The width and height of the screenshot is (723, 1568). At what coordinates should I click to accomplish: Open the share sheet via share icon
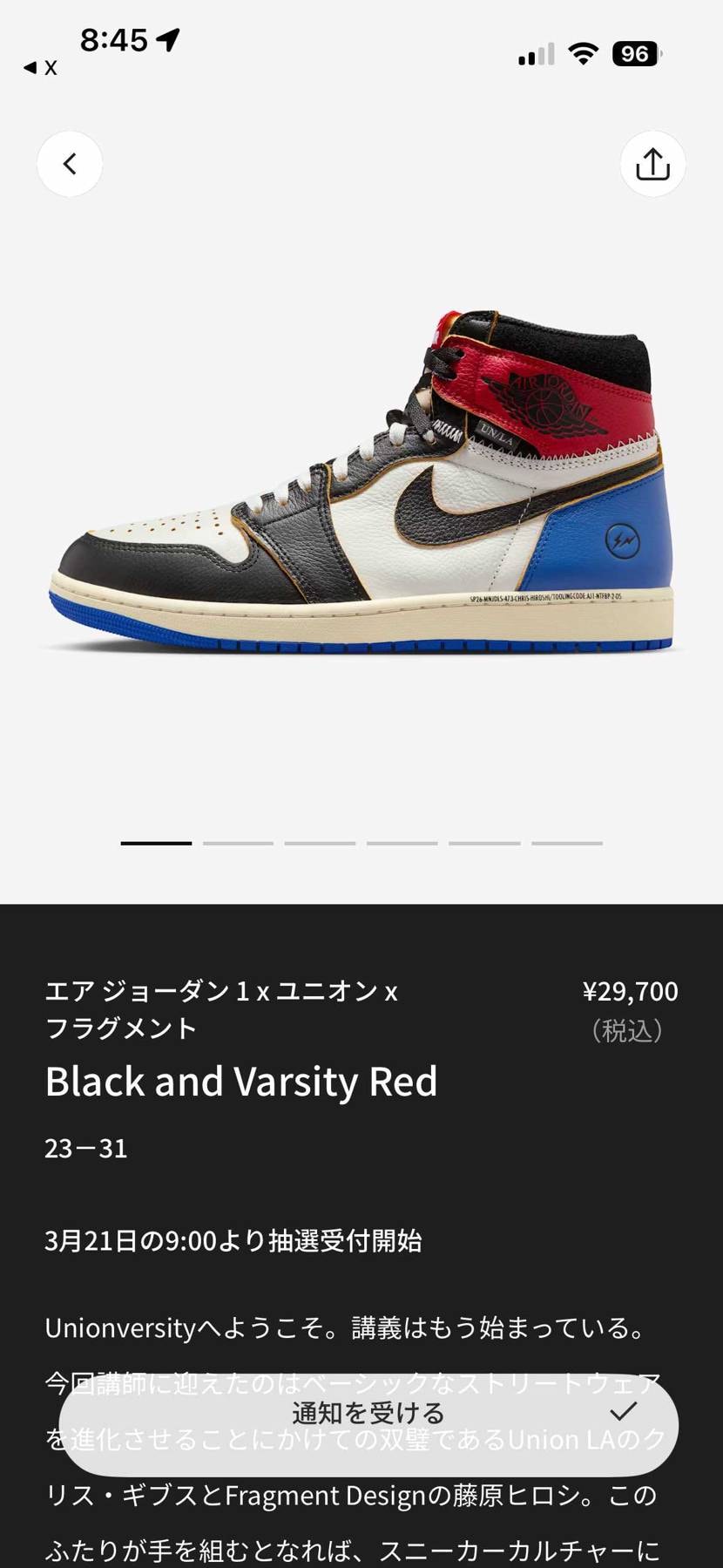pos(652,164)
